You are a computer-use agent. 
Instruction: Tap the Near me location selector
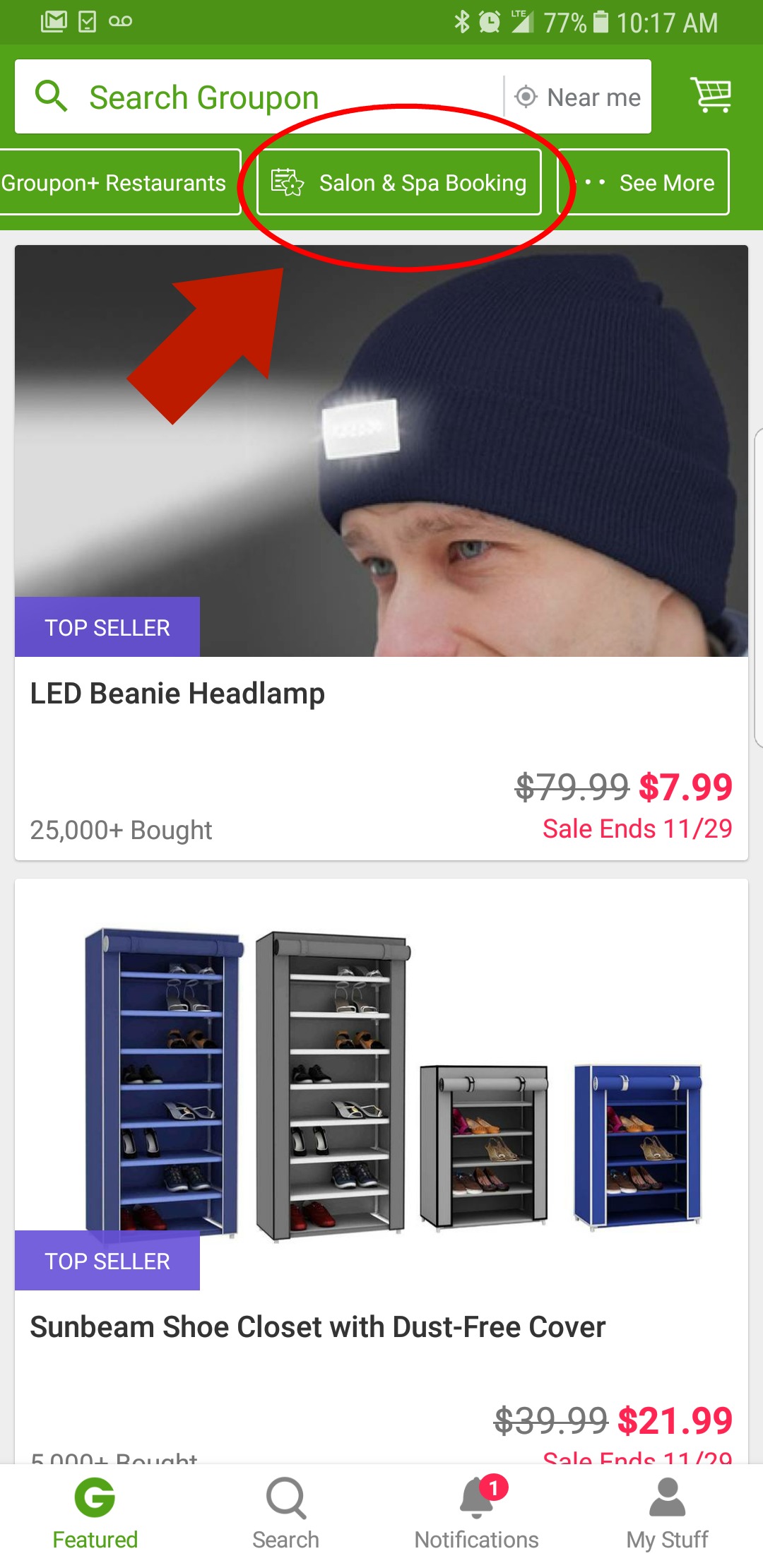pyautogui.click(x=579, y=97)
